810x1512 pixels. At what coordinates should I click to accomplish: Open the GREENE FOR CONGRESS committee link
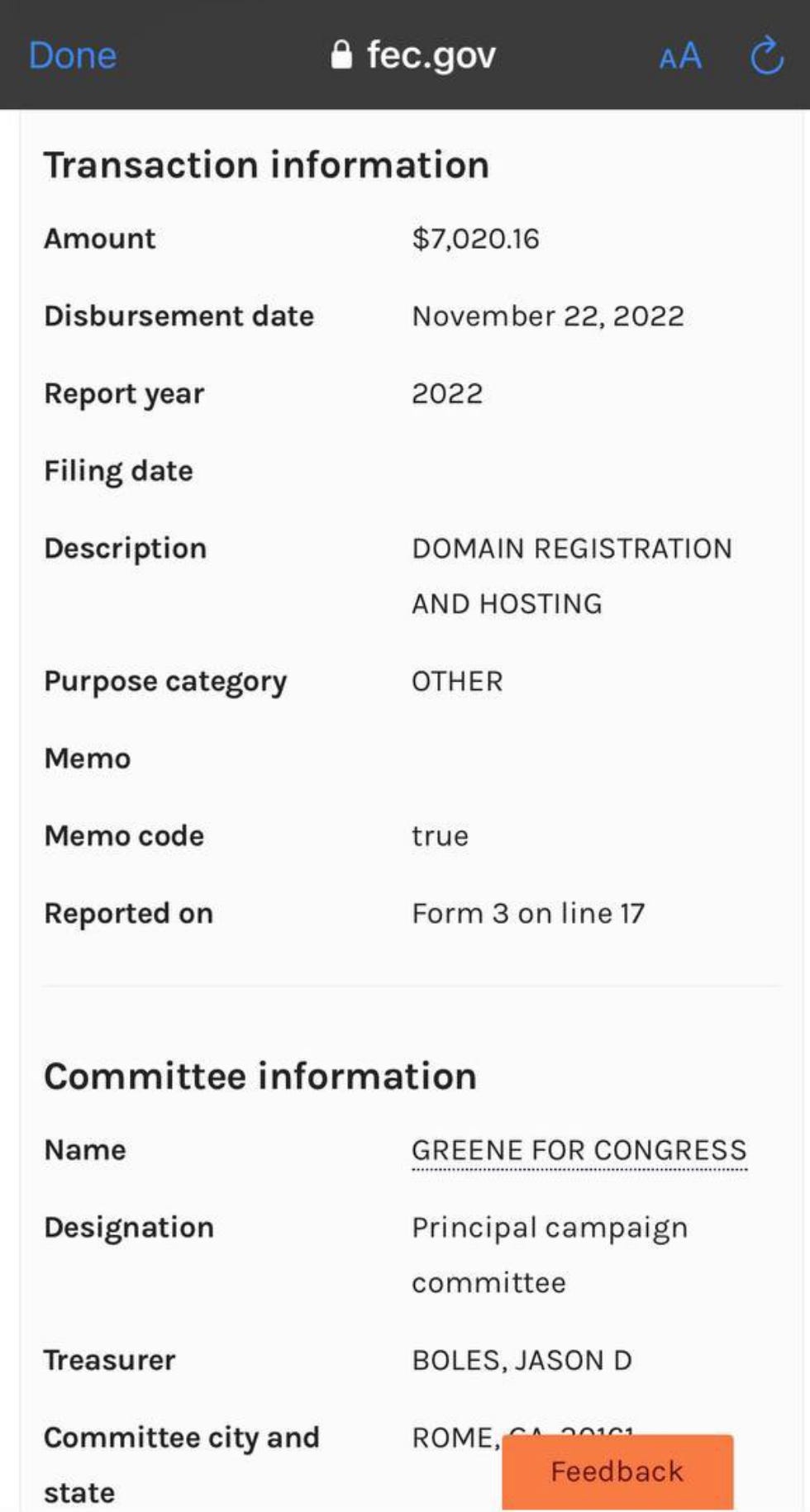tap(579, 1150)
